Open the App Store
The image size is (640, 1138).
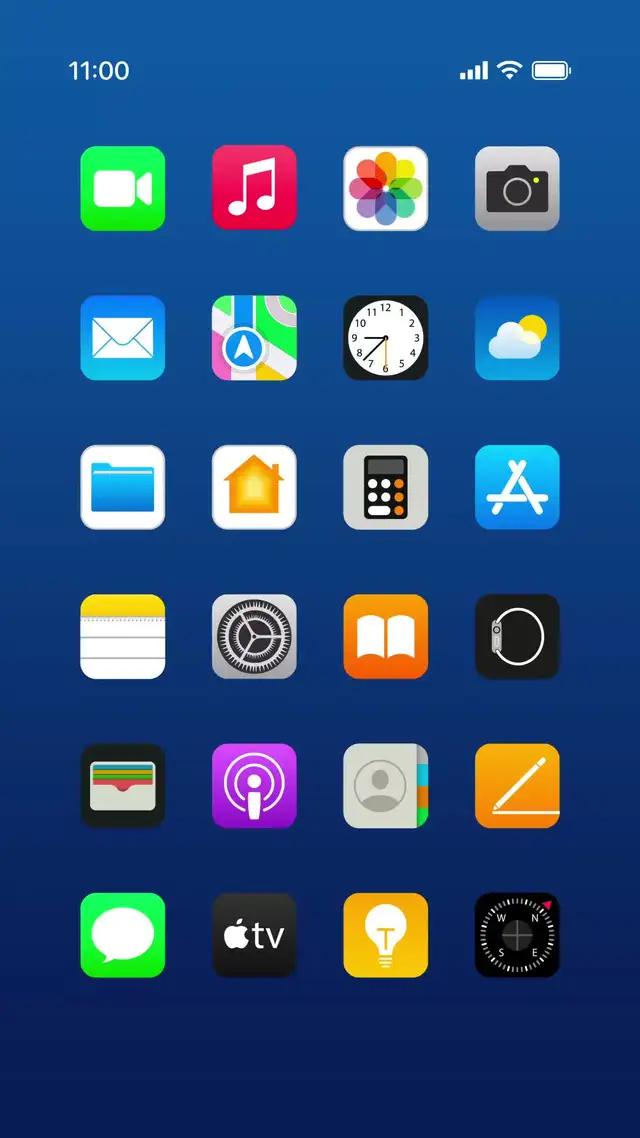pyautogui.click(x=517, y=487)
